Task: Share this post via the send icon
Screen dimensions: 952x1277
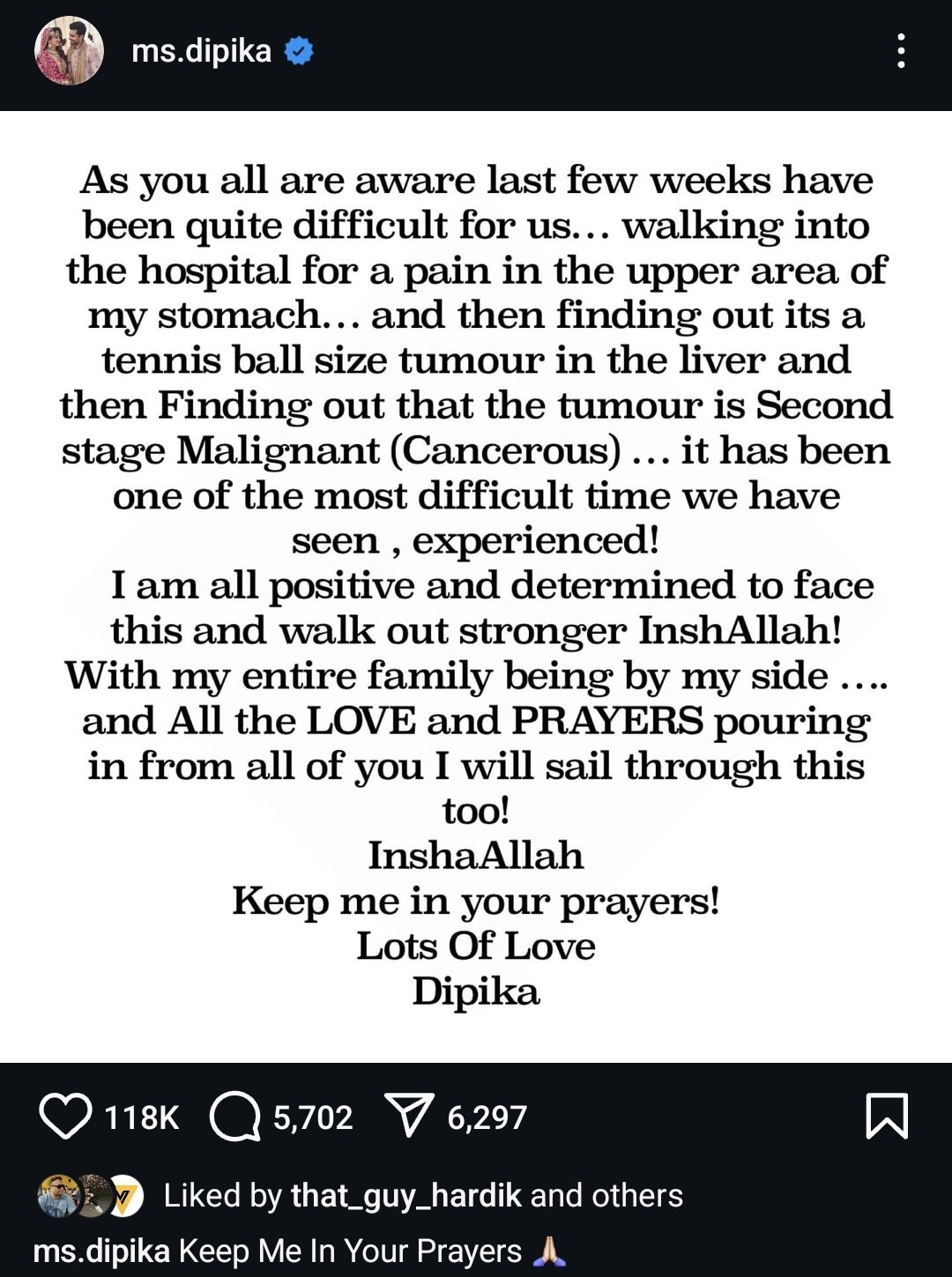Action: coord(409,1116)
